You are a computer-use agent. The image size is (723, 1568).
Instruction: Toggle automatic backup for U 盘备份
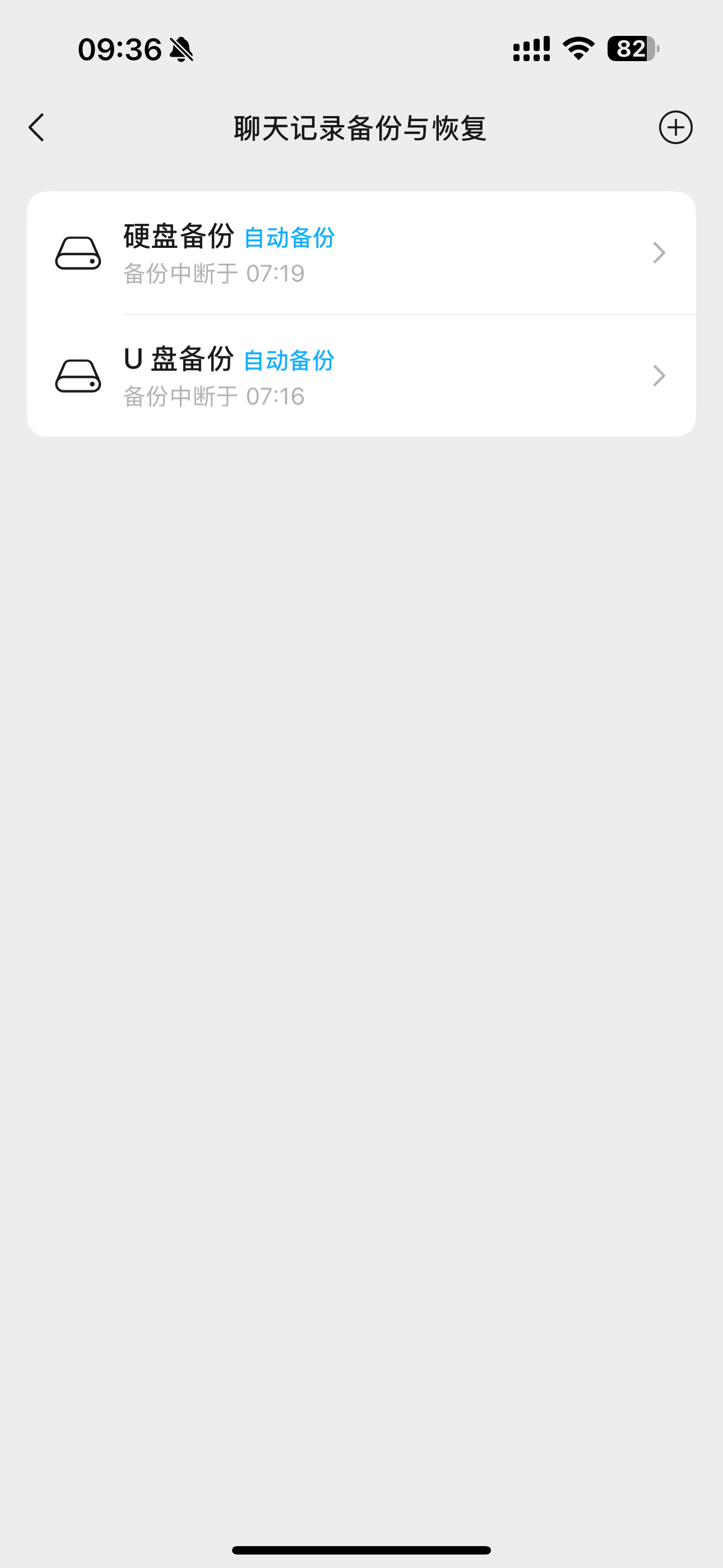click(x=289, y=361)
